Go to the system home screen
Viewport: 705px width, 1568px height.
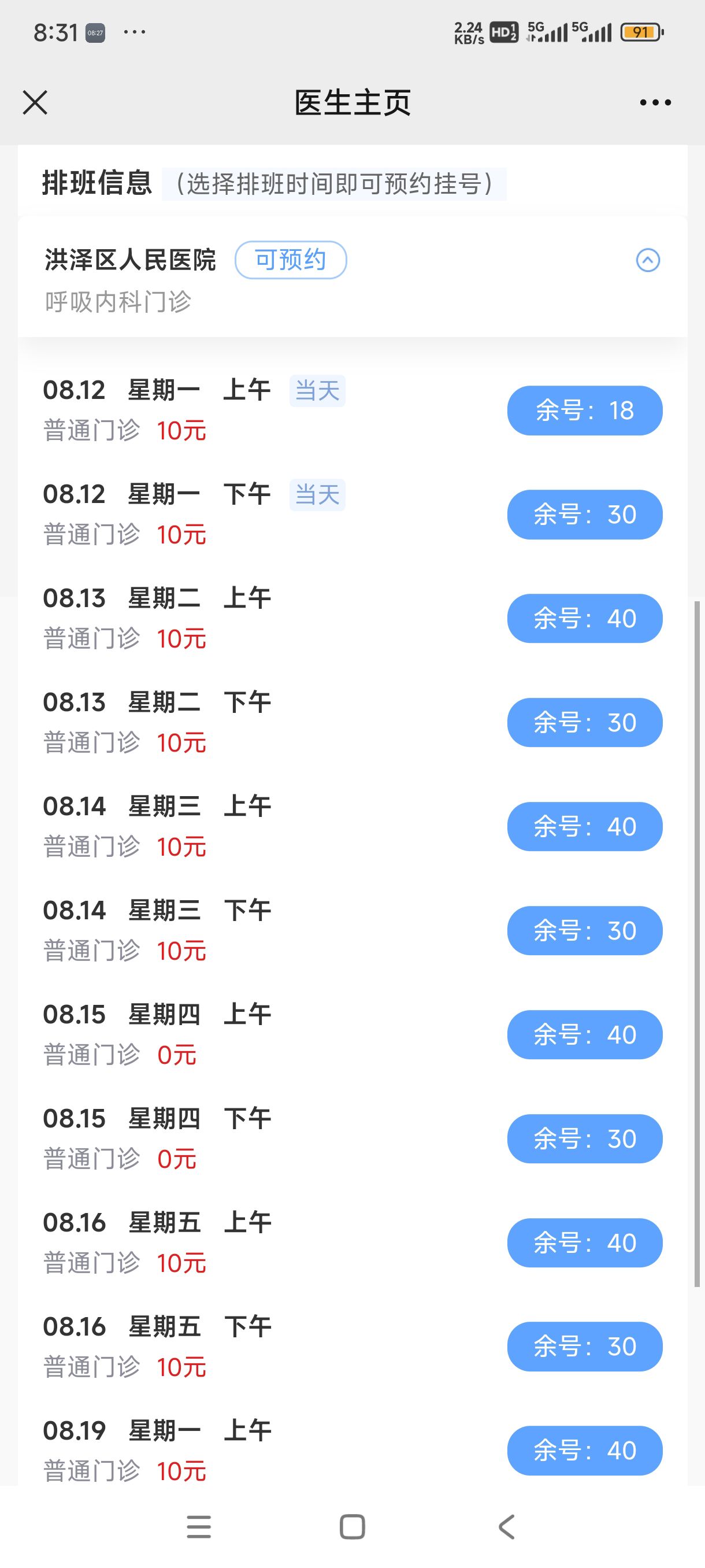click(x=352, y=1527)
